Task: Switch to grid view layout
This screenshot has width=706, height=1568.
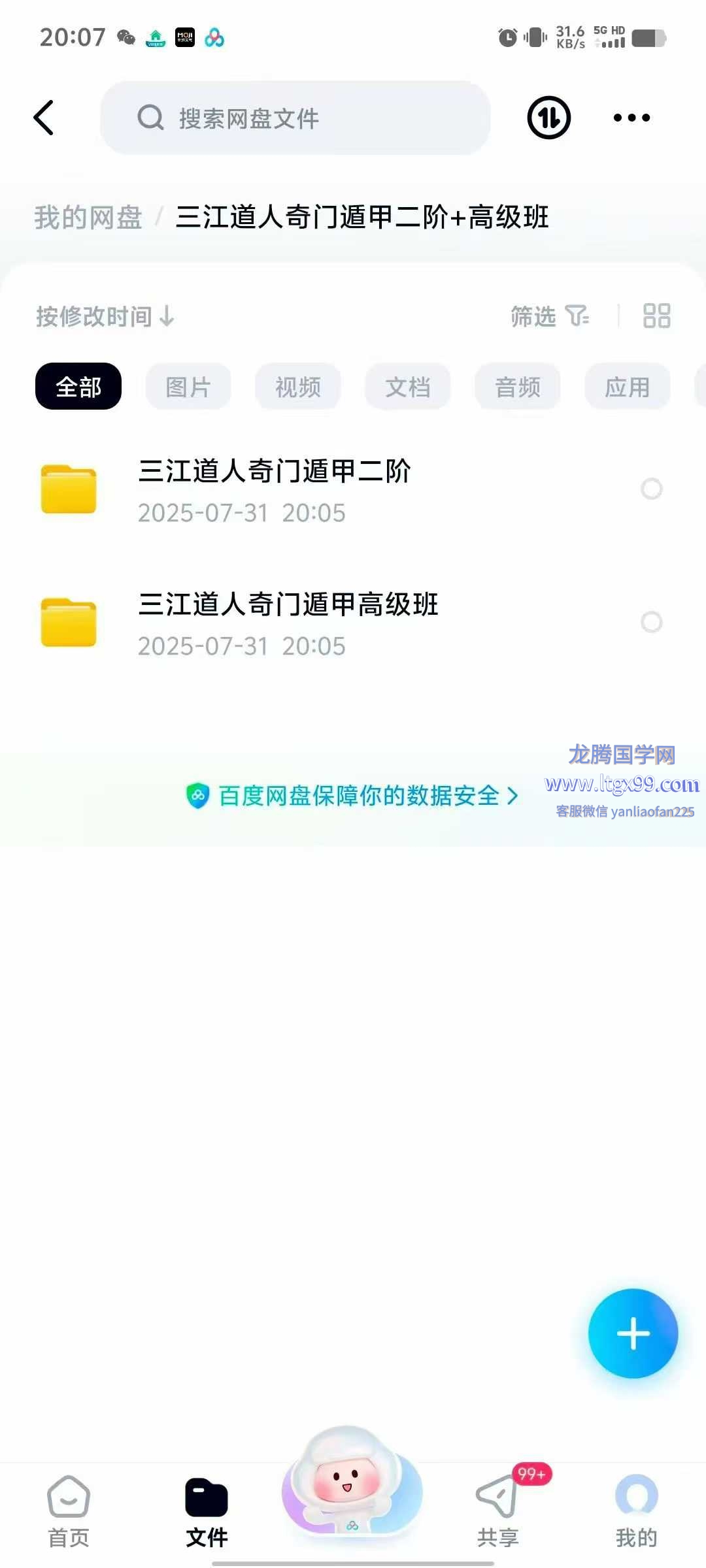Action: point(656,316)
